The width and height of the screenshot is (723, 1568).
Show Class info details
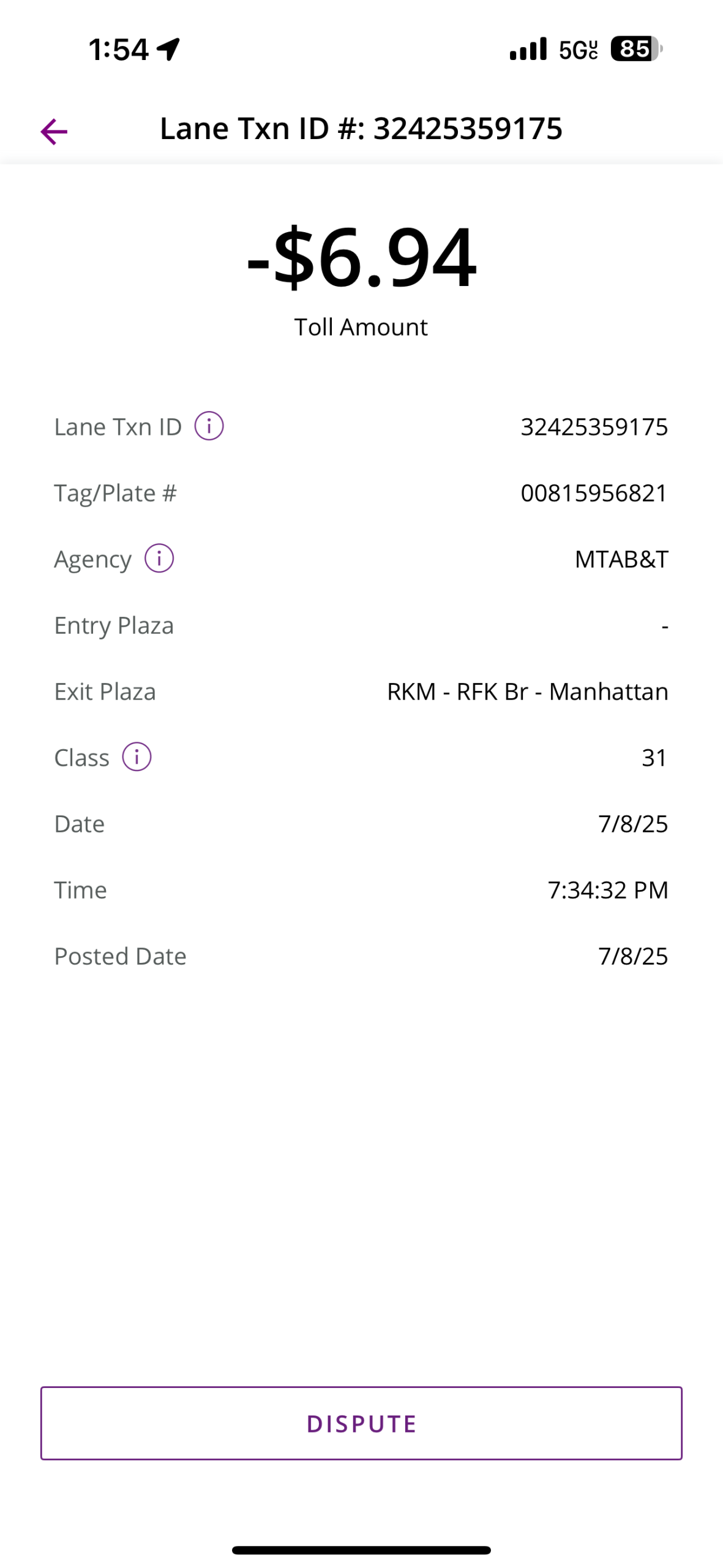pos(137,757)
